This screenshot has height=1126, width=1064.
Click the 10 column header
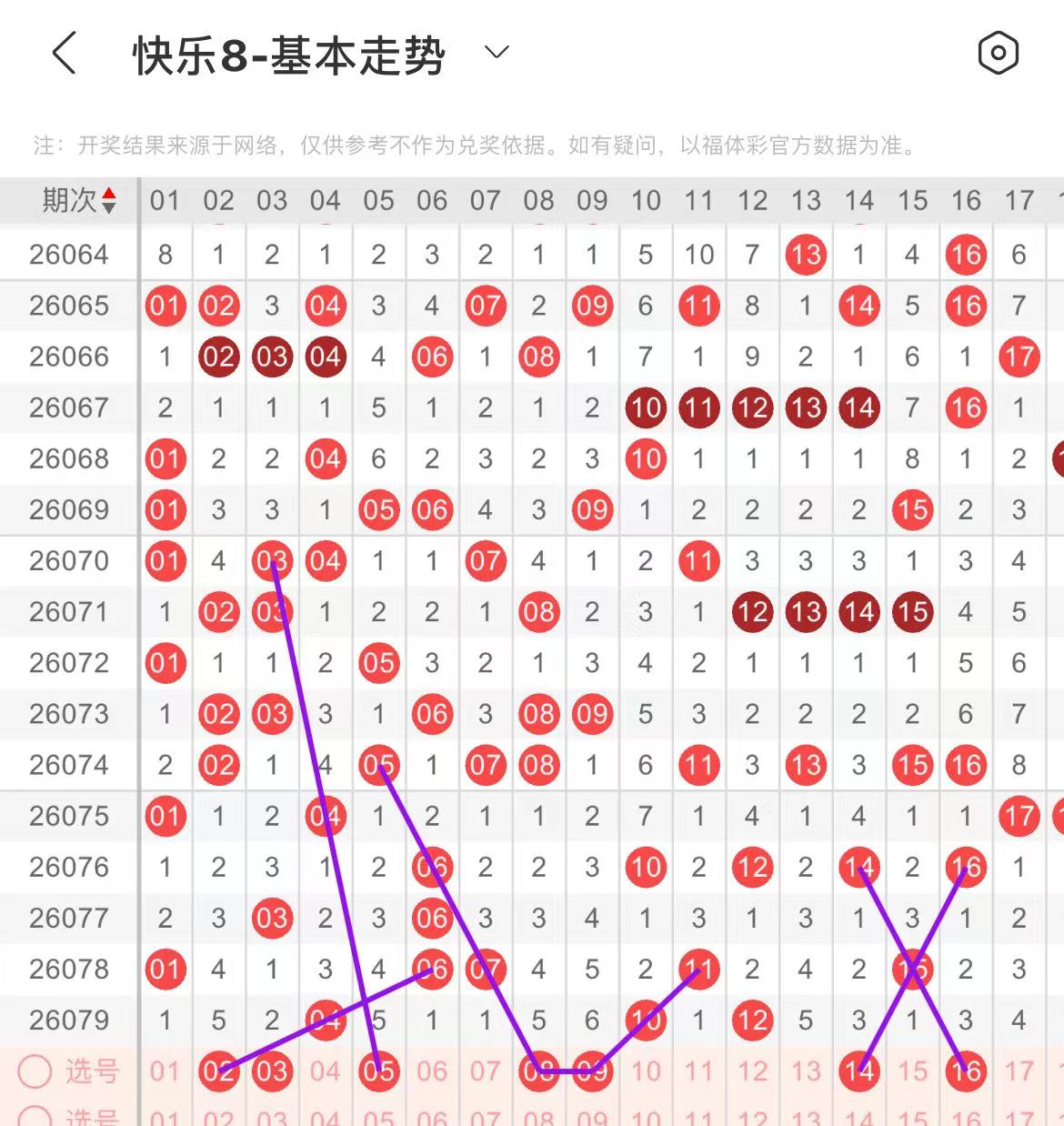tap(646, 200)
